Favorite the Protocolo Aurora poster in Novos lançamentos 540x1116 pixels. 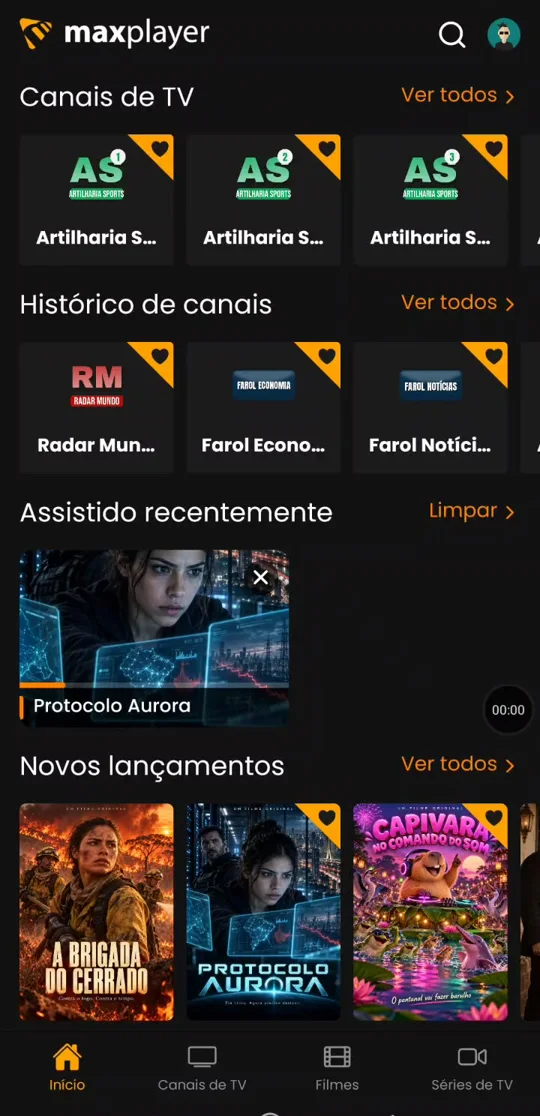pyautogui.click(x=327, y=818)
